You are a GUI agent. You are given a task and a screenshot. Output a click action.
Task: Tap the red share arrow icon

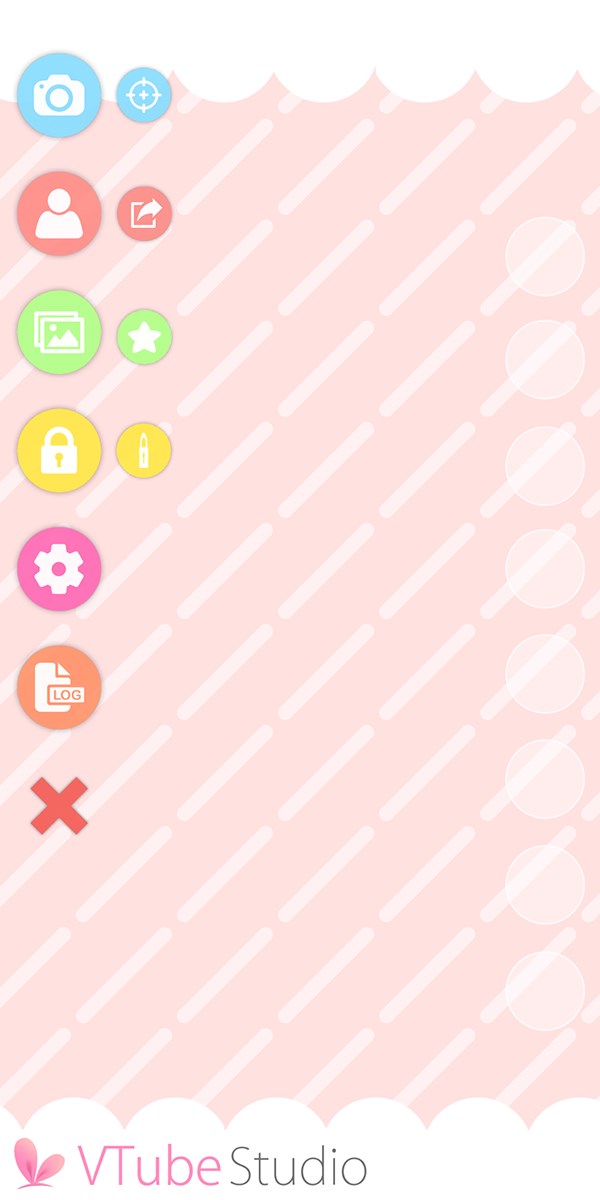point(145,214)
